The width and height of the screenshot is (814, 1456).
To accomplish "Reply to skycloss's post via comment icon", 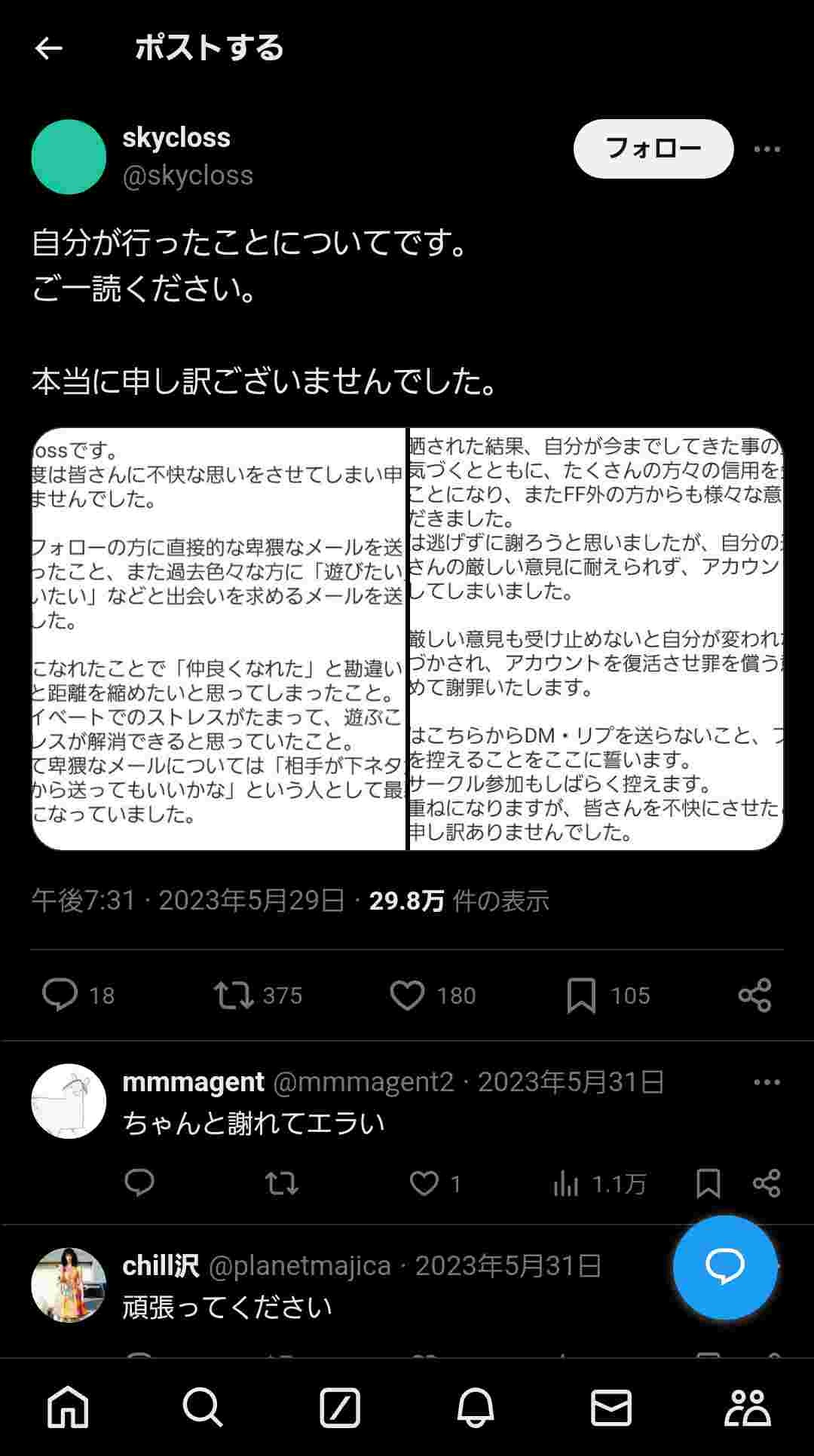I will (x=60, y=995).
